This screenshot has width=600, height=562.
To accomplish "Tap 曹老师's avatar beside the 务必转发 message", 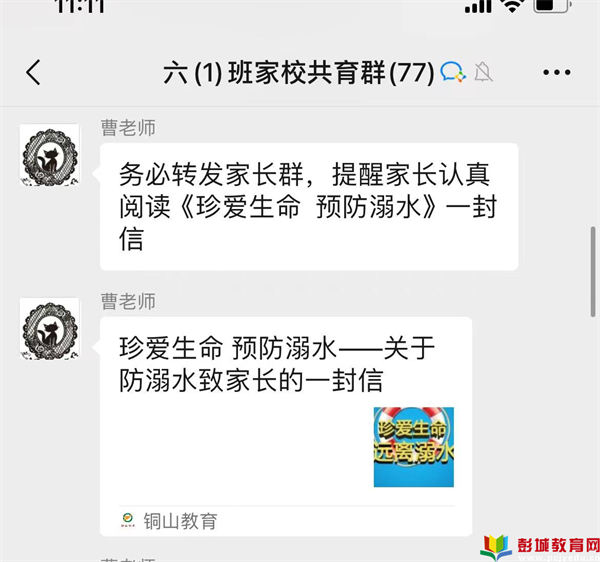I will 49,155.
